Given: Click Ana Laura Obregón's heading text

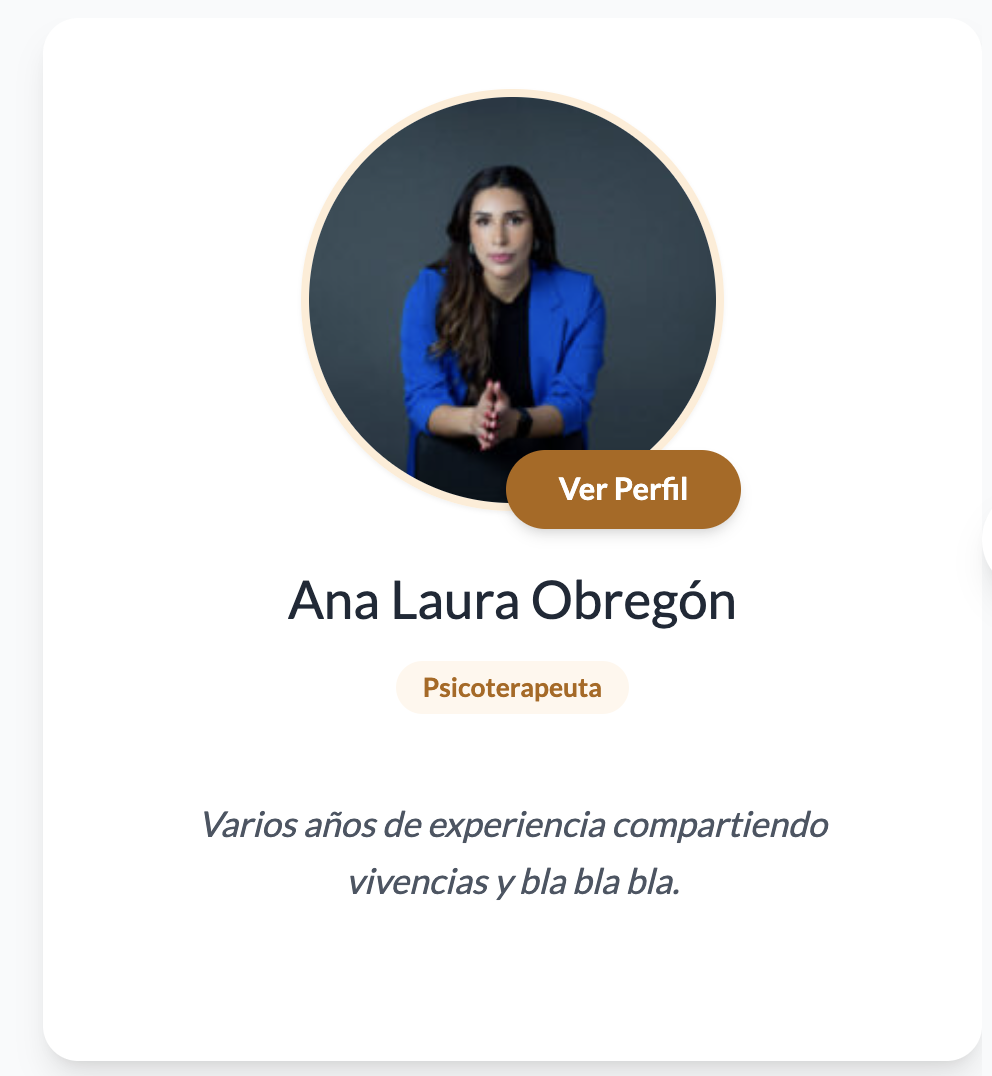Looking at the screenshot, I should coord(510,601).
